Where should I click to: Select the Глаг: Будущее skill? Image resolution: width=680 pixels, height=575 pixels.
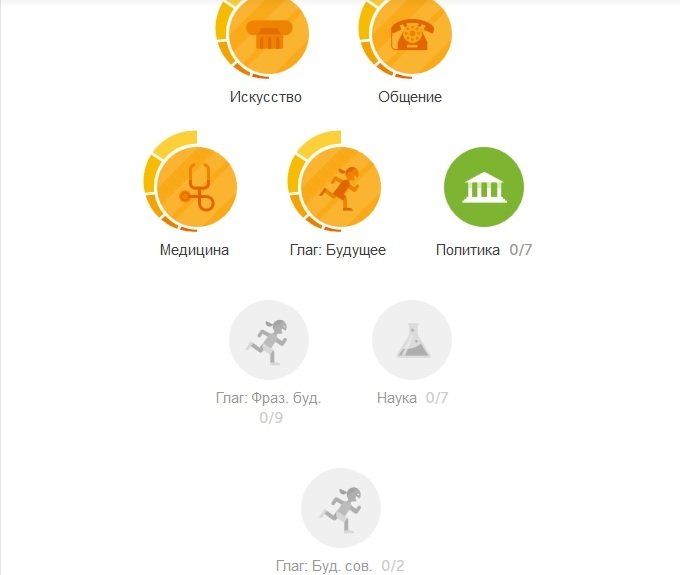pyautogui.click(x=338, y=188)
